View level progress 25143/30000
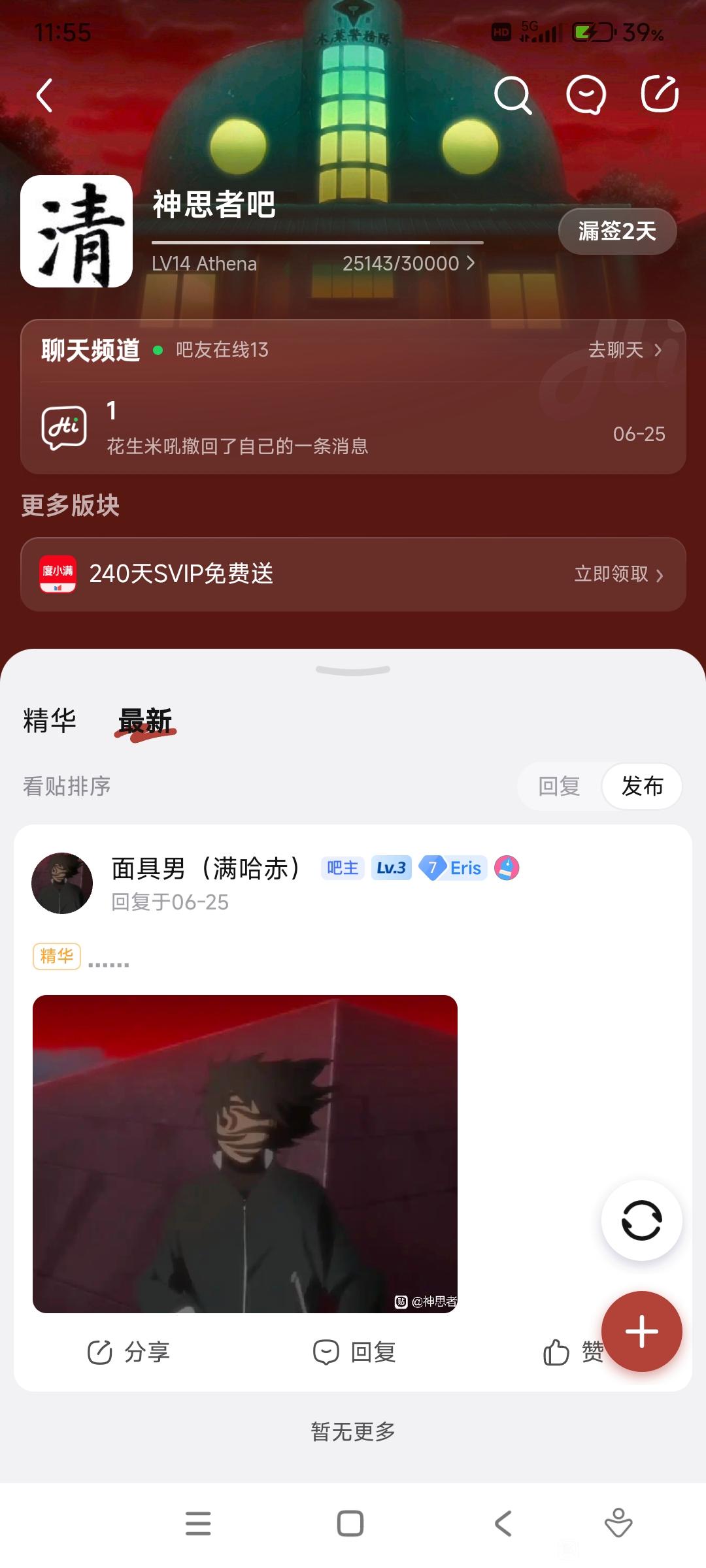 pyautogui.click(x=408, y=263)
